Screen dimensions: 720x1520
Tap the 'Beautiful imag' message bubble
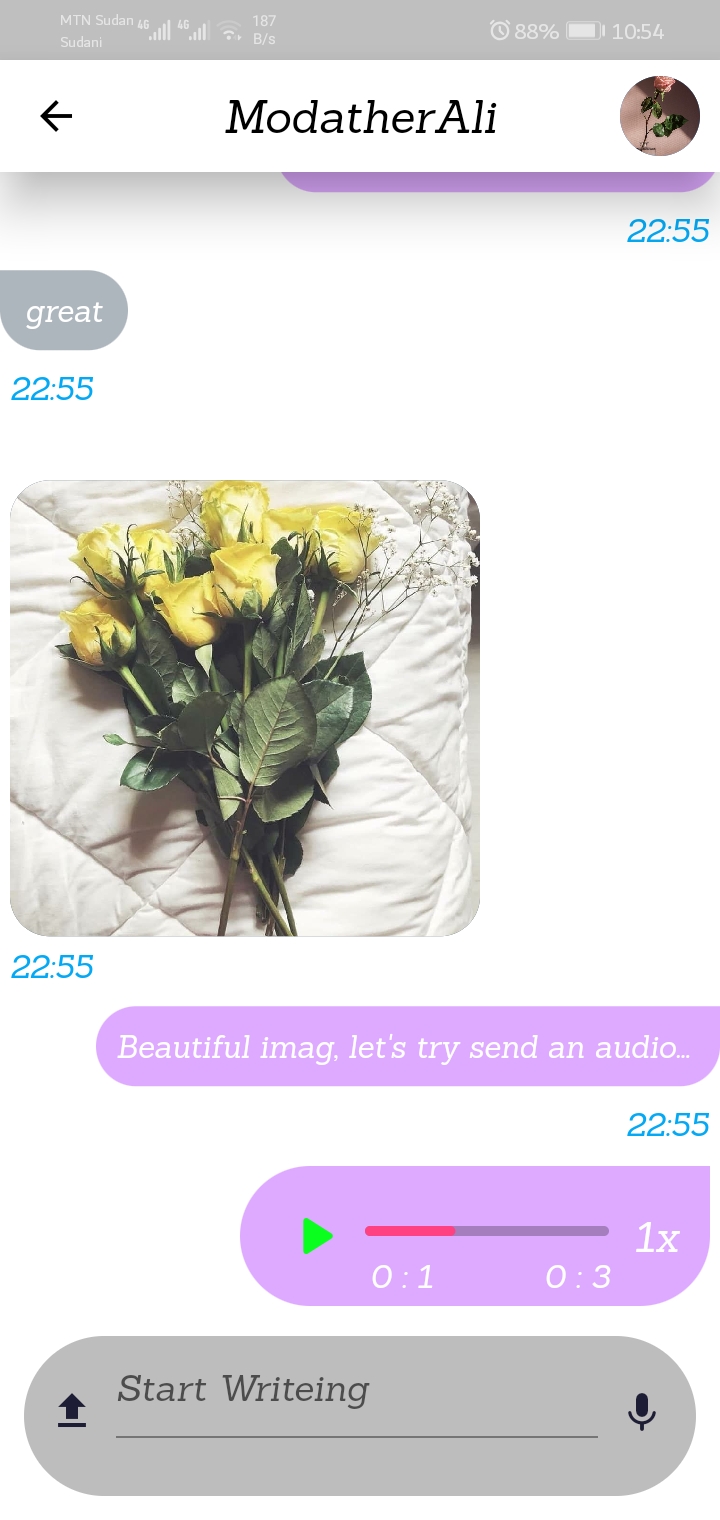point(405,1047)
